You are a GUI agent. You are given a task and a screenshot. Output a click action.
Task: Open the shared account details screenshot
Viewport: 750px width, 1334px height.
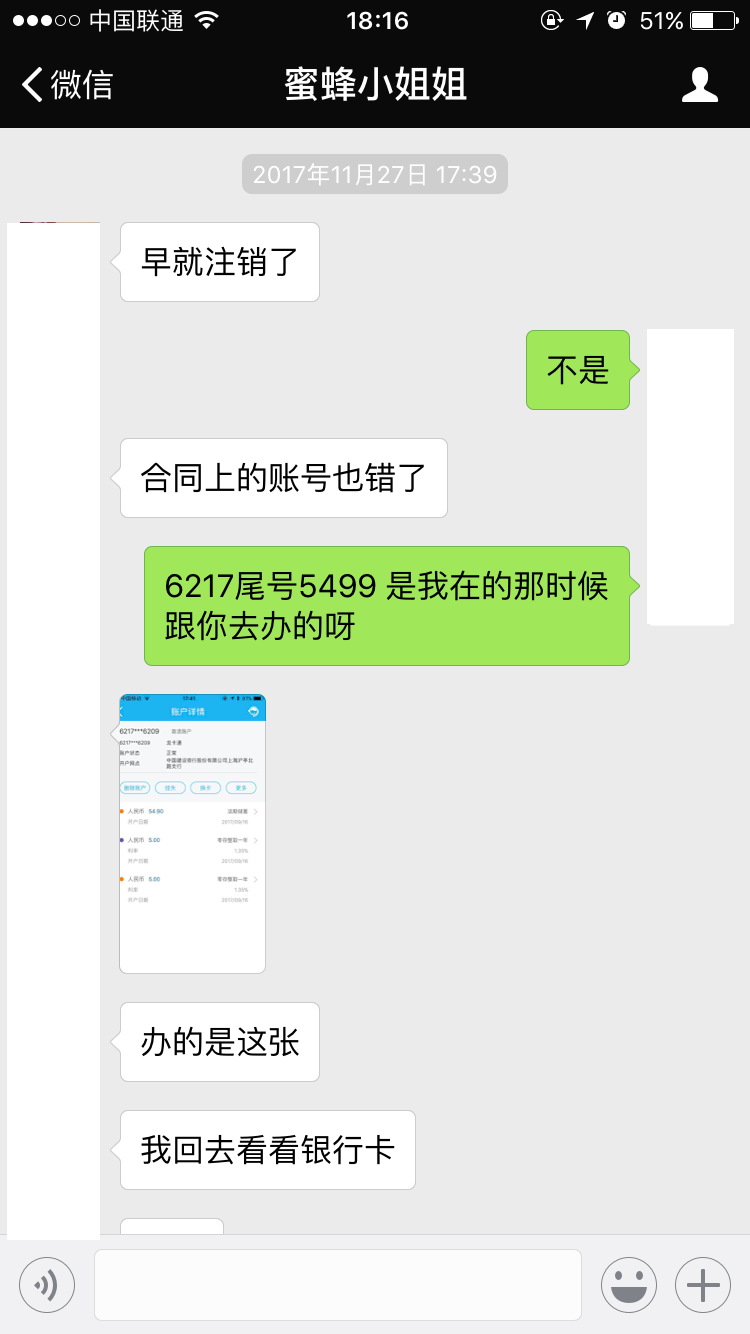tap(192, 833)
